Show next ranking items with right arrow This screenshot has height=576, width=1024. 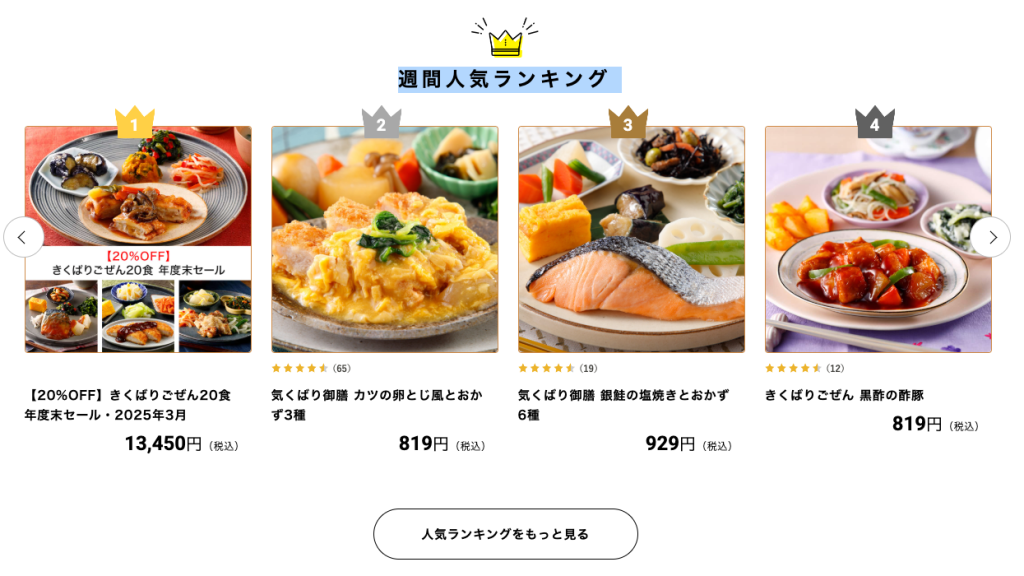pyautogui.click(x=990, y=237)
